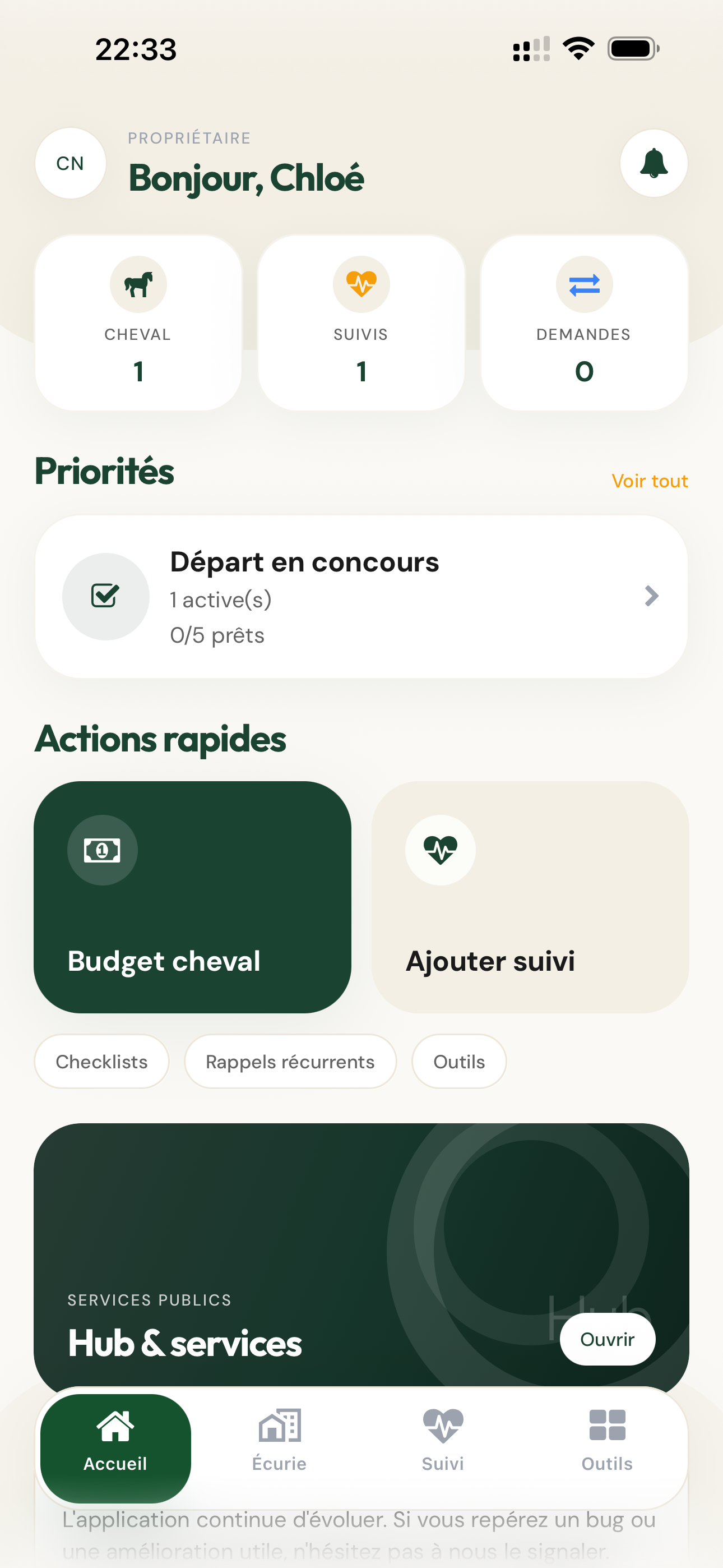Select the Accueil home tab
Image resolution: width=723 pixels, height=1568 pixels.
pos(115,1446)
